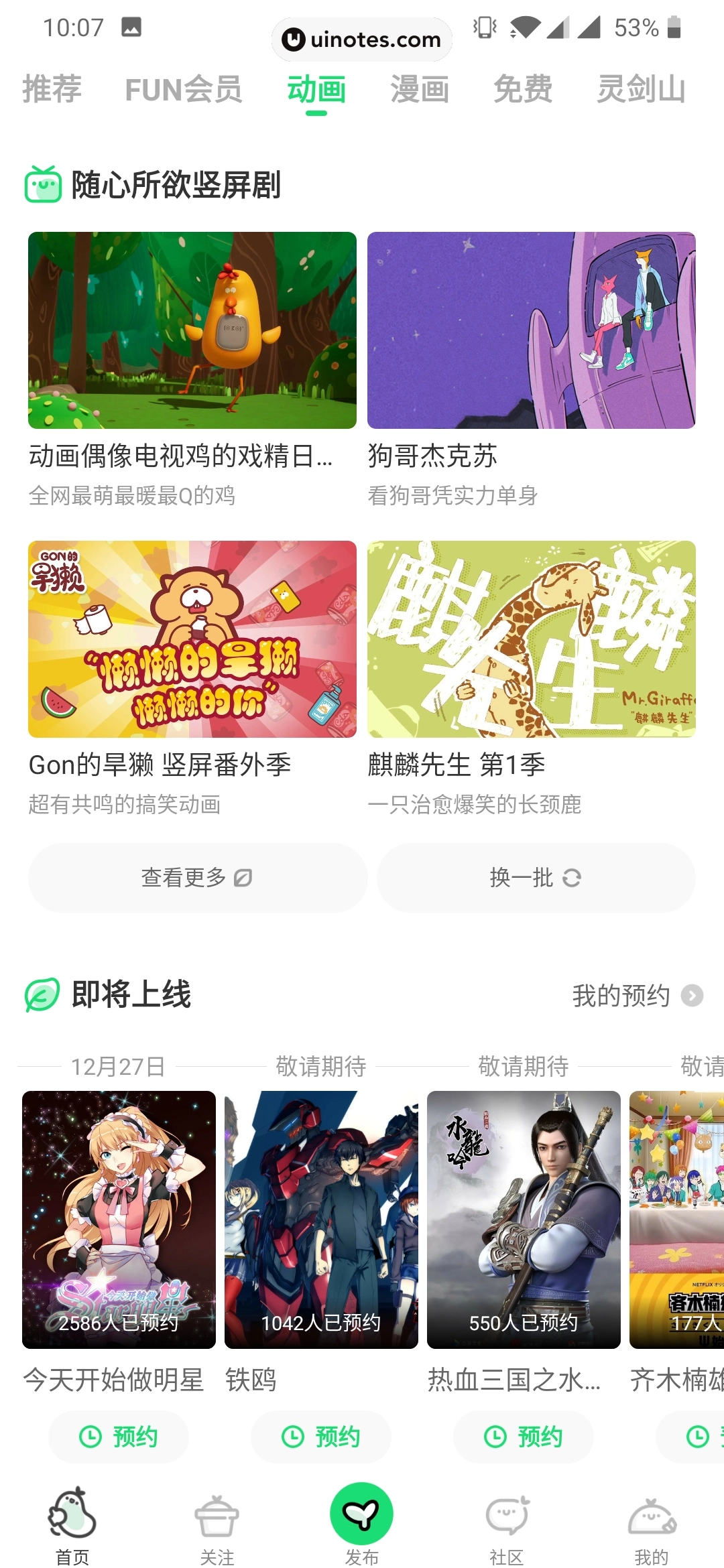This screenshot has height=1568, width=724.
Task: Reserve 铁鸥 with the 预约 button
Action: tap(321, 1437)
